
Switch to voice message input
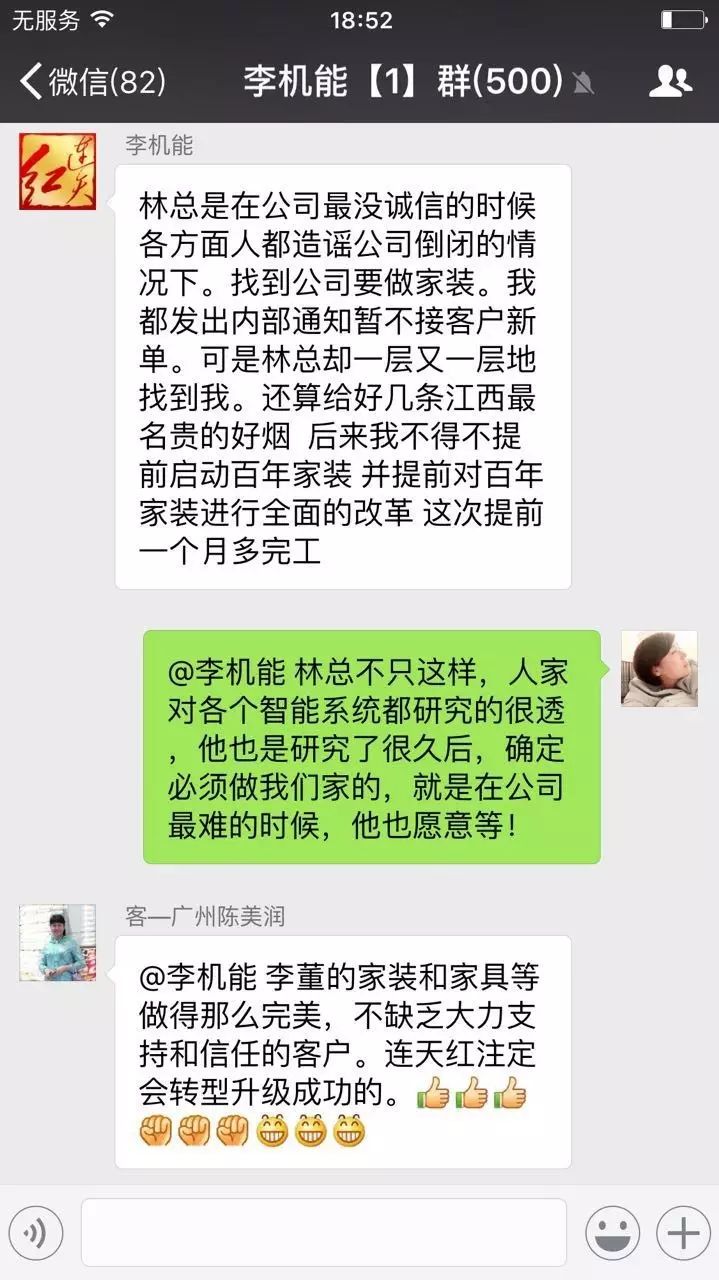36,1232
